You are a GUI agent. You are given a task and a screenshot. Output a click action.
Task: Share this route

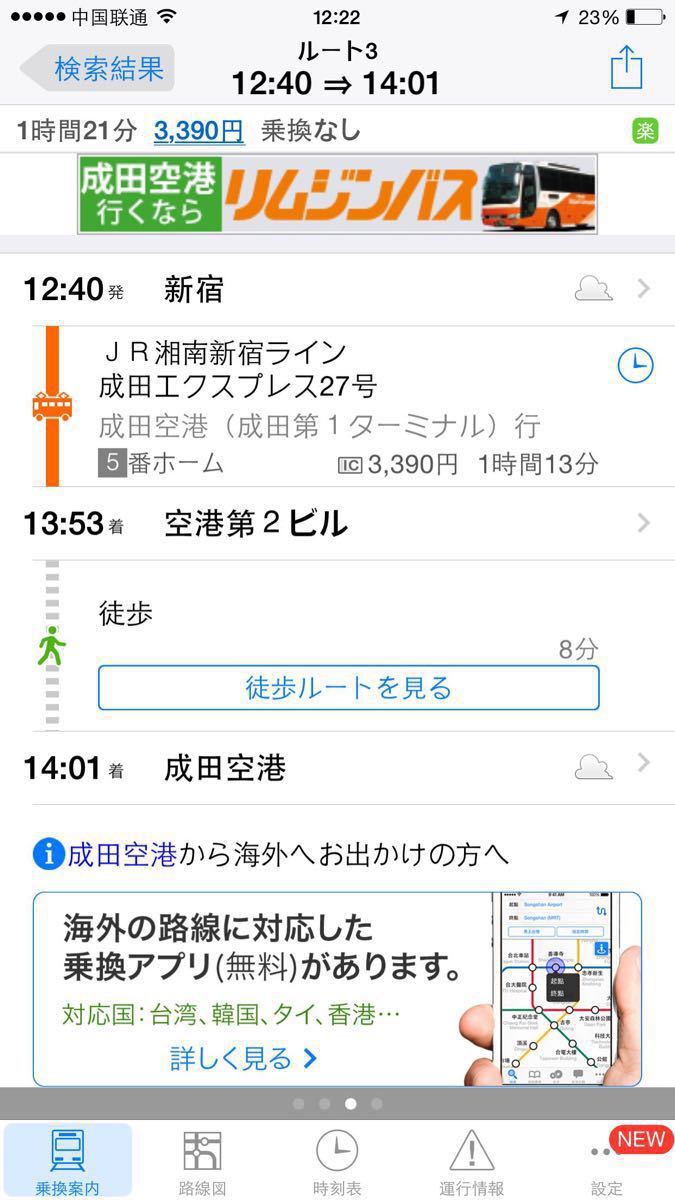(x=626, y=68)
